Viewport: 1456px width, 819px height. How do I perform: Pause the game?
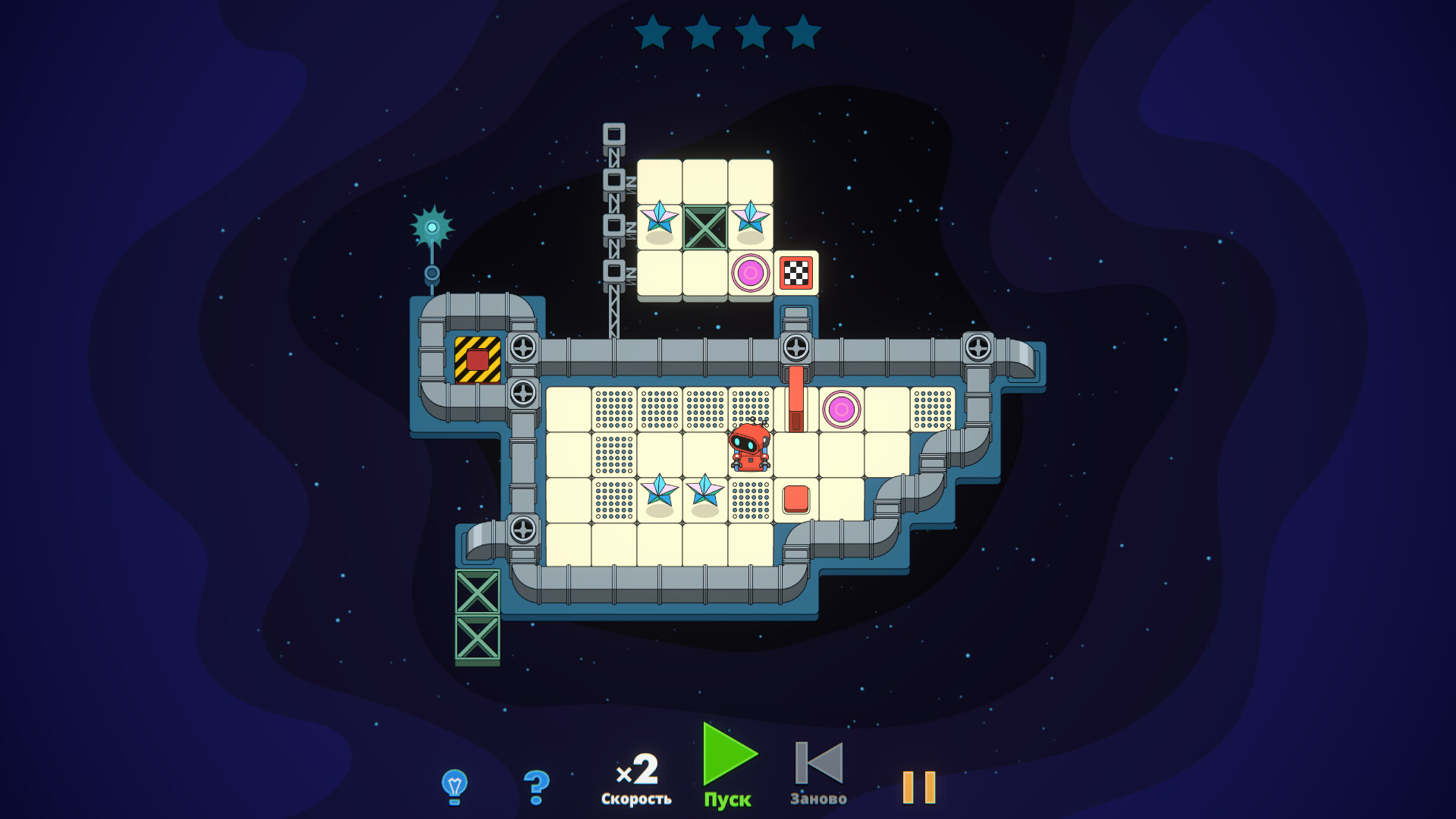[918, 787]
